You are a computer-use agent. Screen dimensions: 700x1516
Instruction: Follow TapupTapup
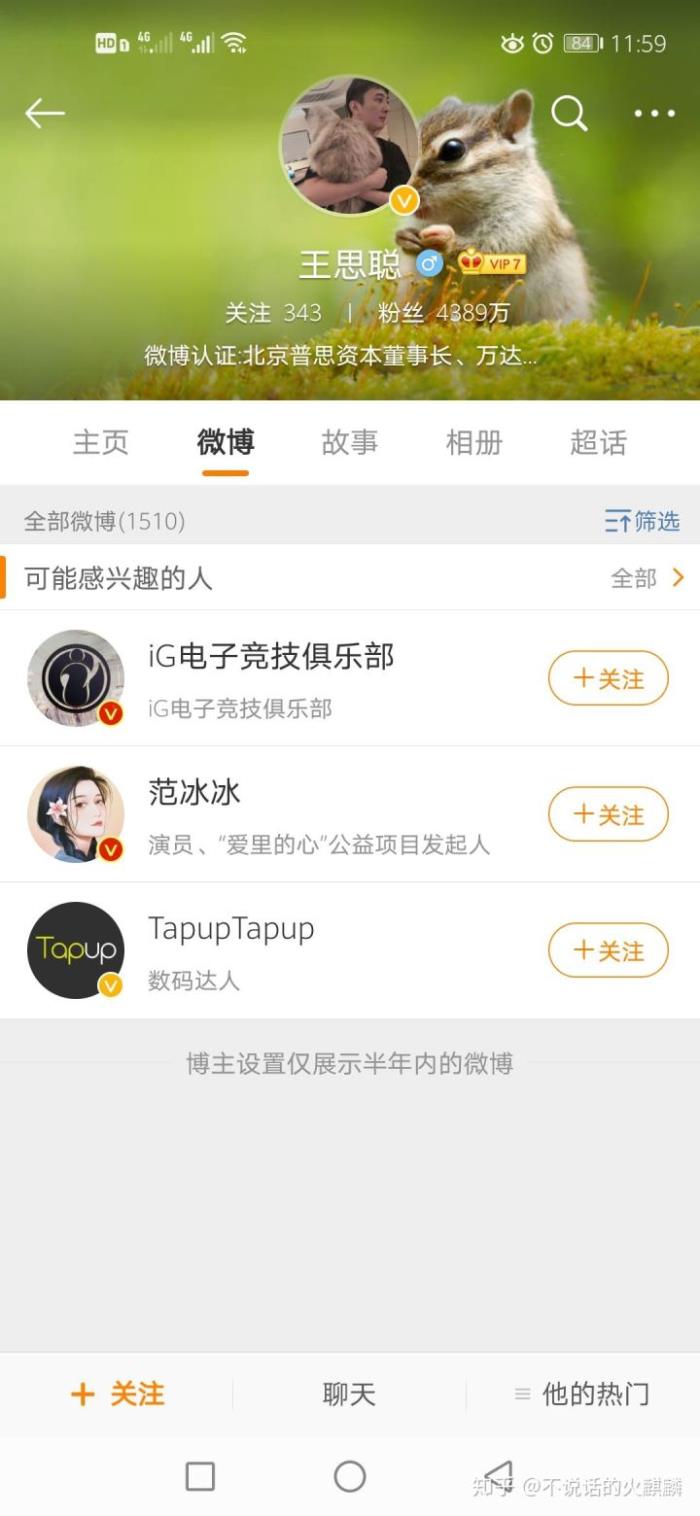[x=608, y=951]
